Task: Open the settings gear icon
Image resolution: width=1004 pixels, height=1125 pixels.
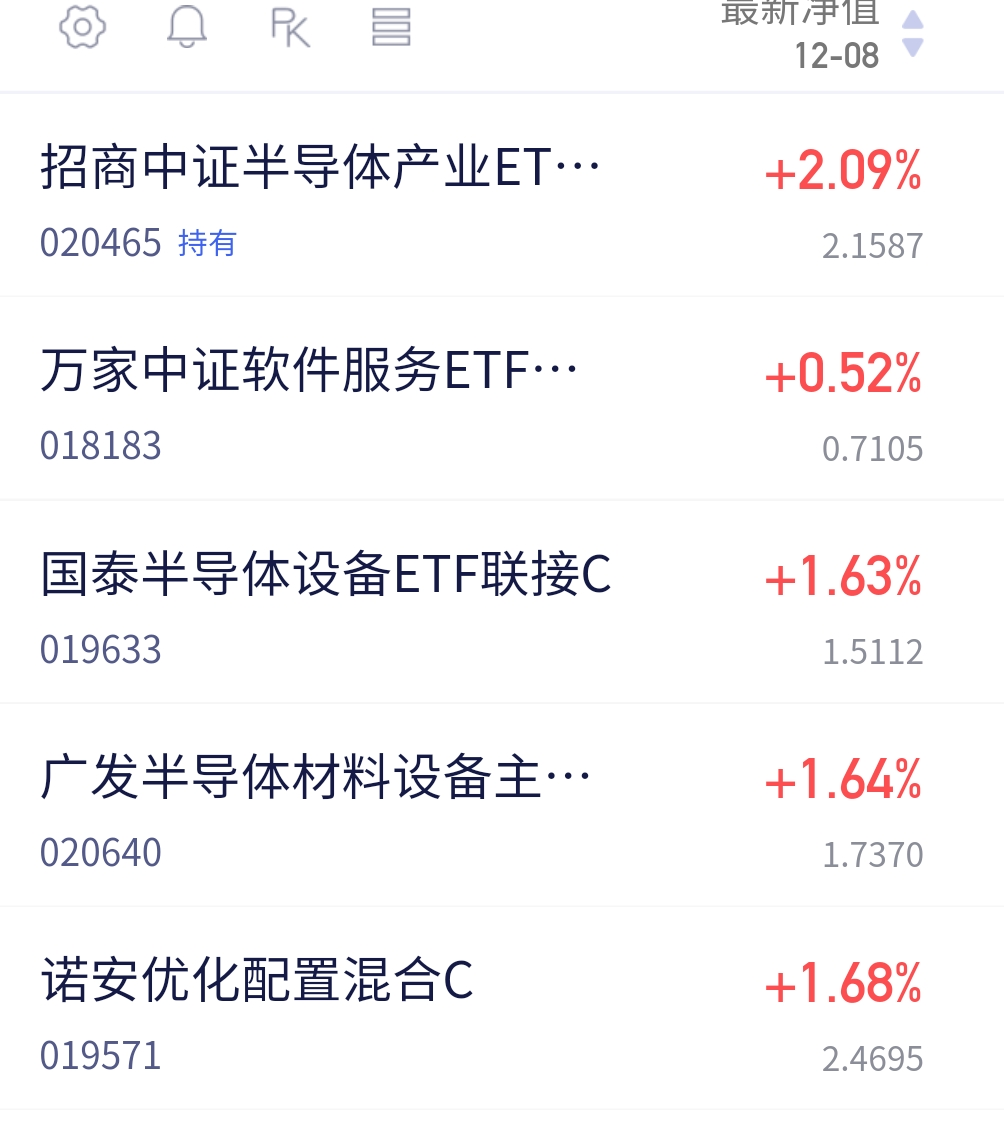Action: [x=82, y=27]
